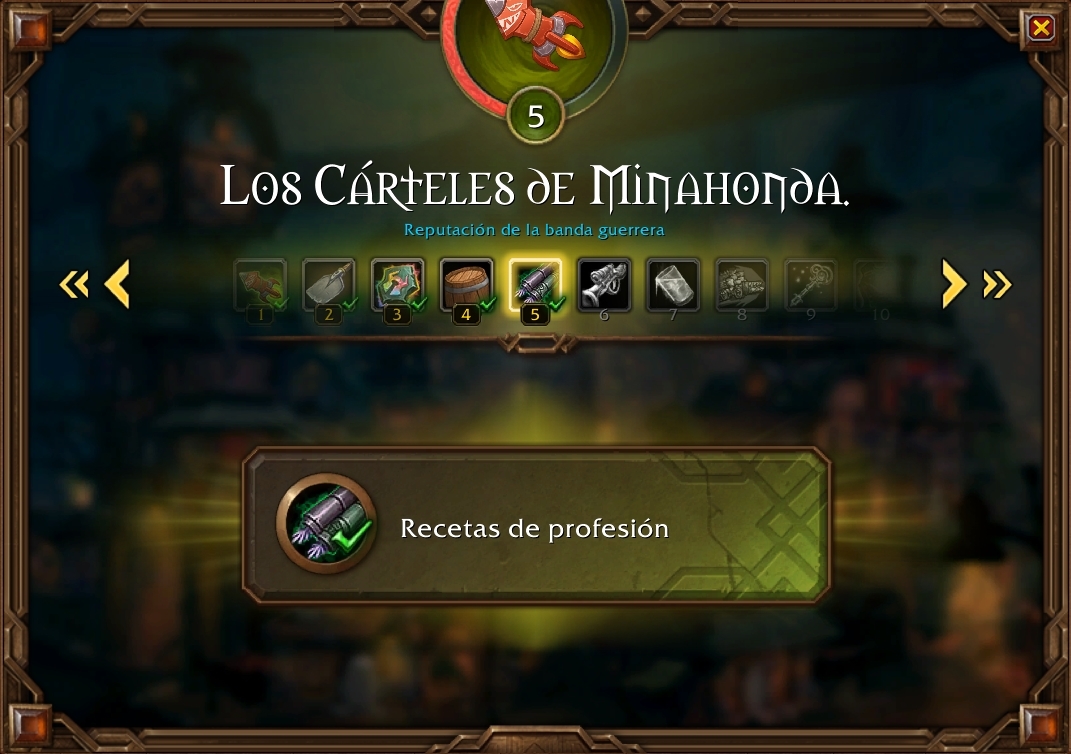1071x754 pixels.
Task: Select renown level 6 reward
Action: (604, 286)
